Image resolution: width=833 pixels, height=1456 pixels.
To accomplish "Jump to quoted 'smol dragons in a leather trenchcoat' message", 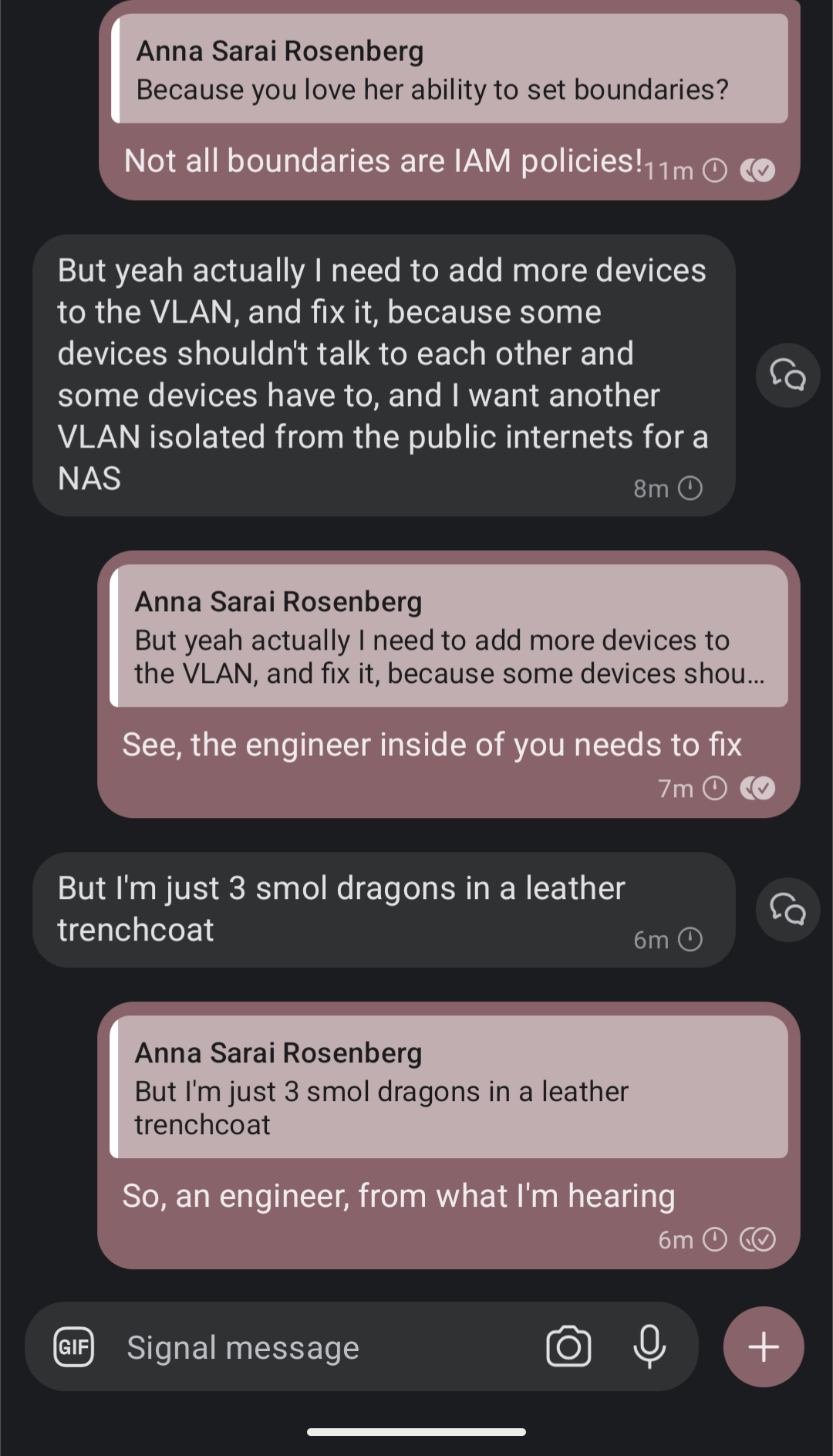I will tap(449, 1088).
